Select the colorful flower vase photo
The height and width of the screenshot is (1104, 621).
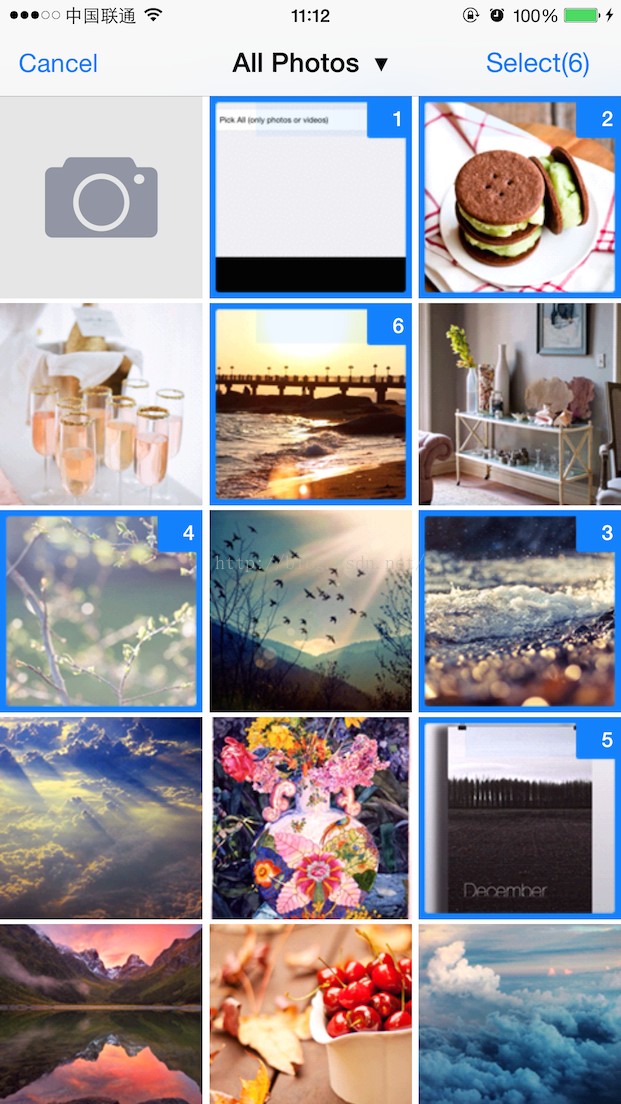point(310,818)
